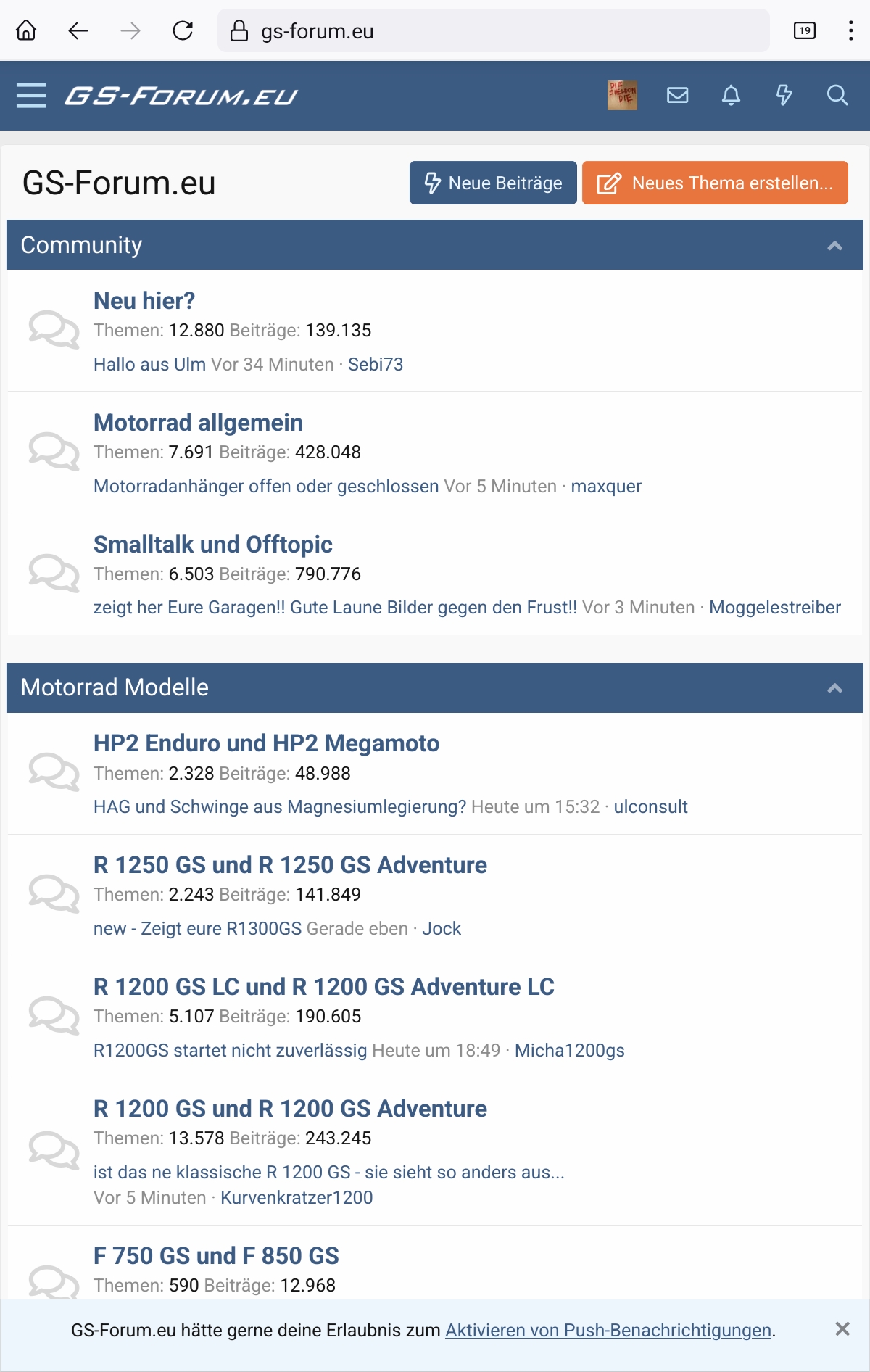Open HP2 Enduro und HP2 Megamoto forum
The image size is (870, 1372).
point(266,743)
